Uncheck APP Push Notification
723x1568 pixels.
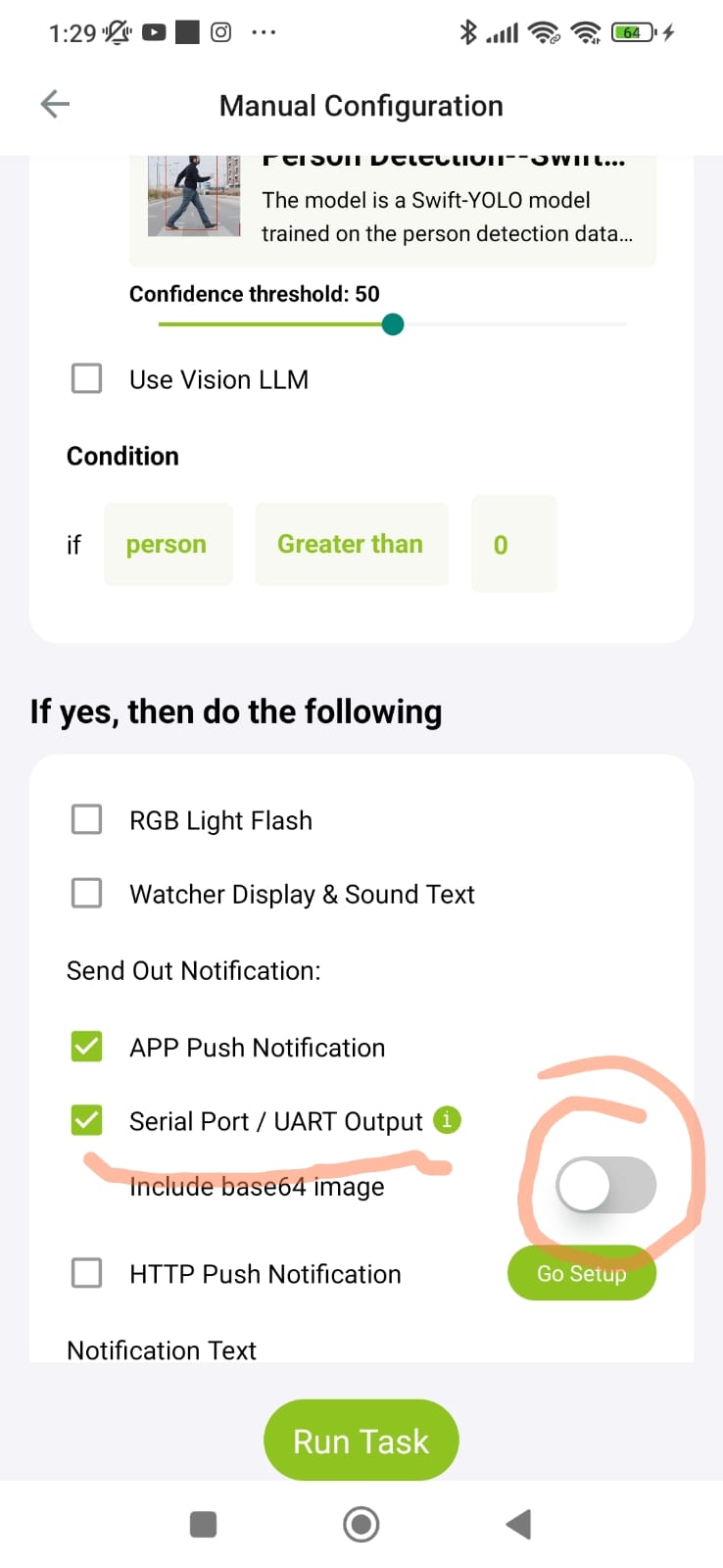tap(87, 1047)
